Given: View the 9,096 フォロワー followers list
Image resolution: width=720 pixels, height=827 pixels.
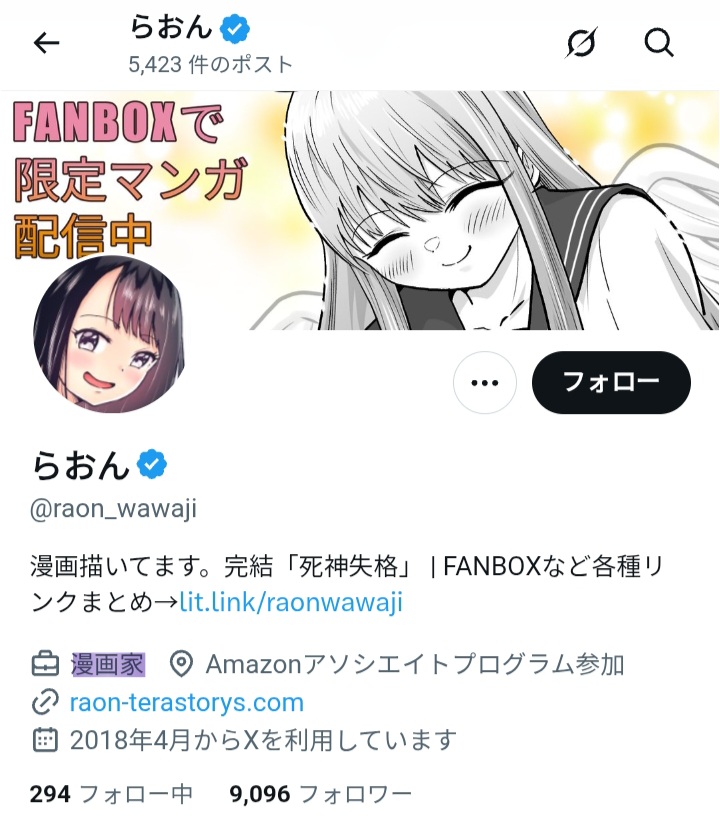Looking at the screenshot, I should 320,795.
